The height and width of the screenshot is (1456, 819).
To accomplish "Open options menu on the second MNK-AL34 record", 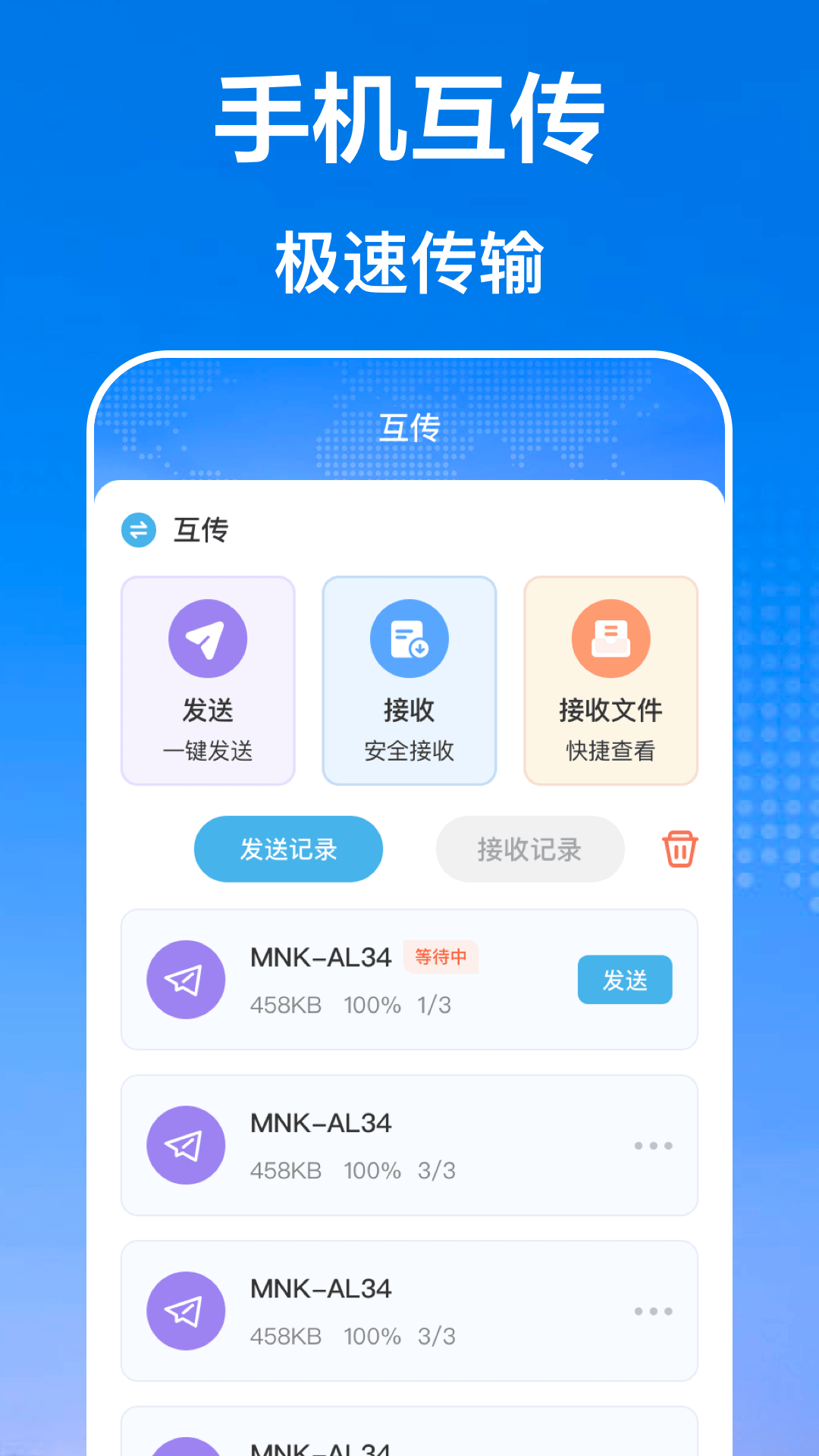I will 654,1145.
